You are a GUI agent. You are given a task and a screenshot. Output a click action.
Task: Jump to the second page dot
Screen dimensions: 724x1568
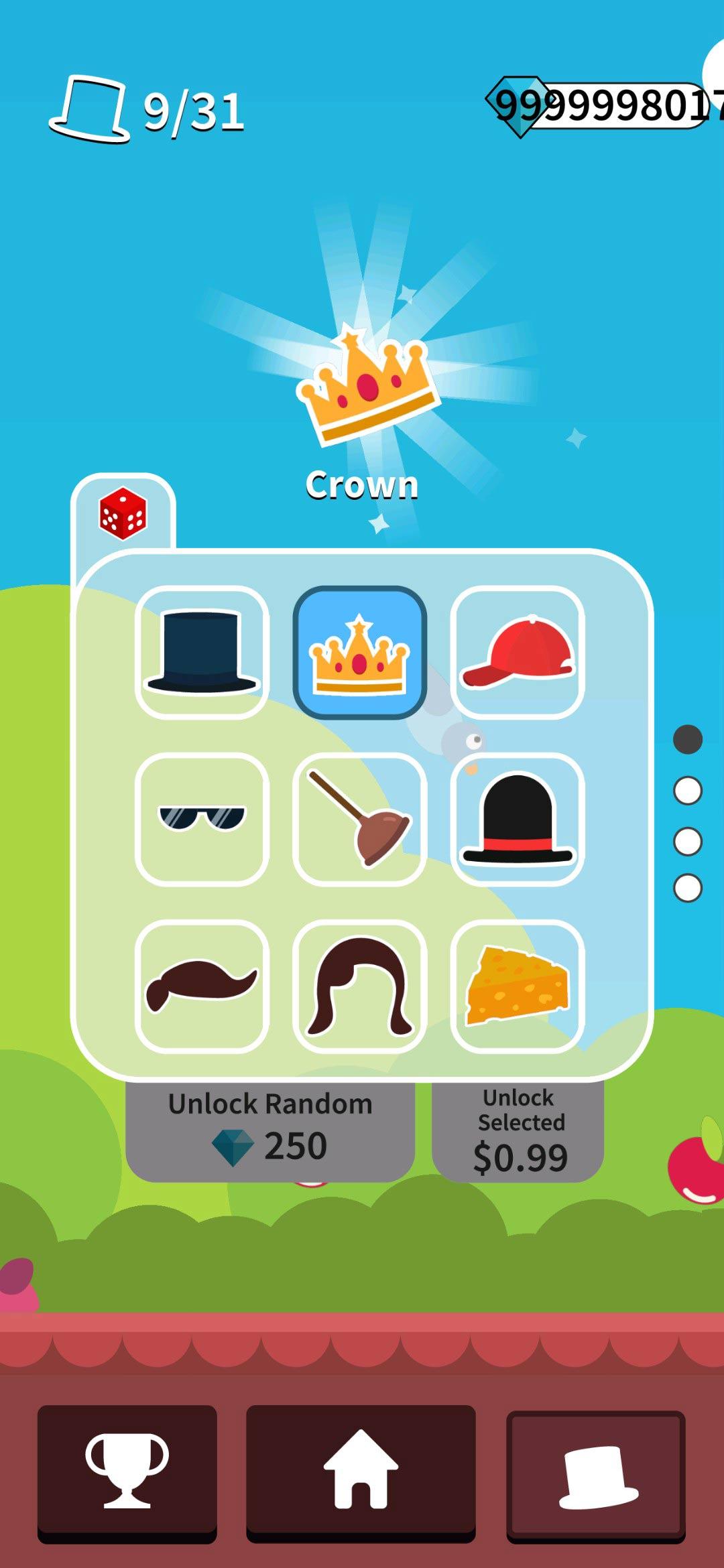[687, 791]
